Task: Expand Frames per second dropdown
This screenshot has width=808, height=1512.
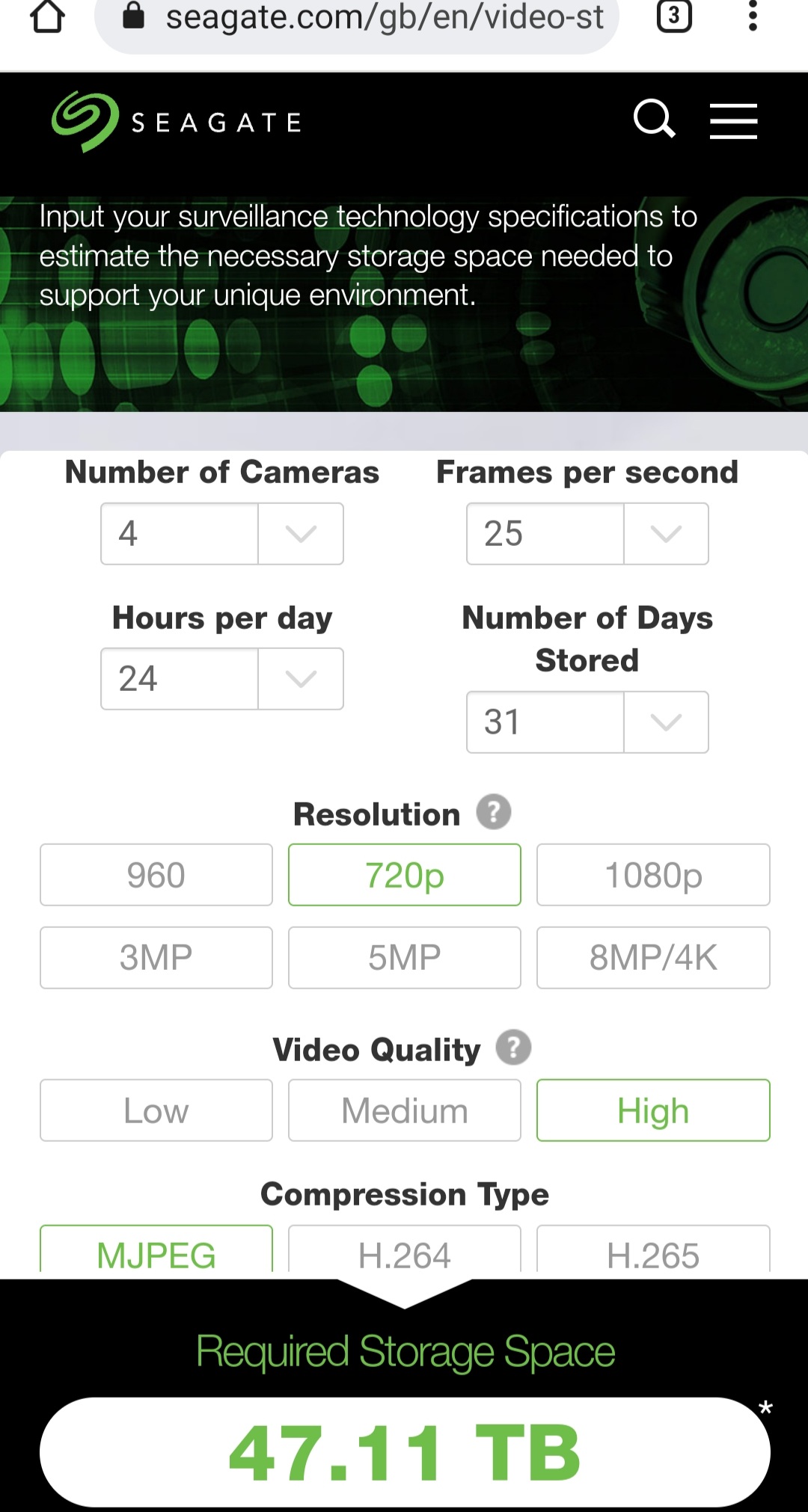Action: click(665, 534)
